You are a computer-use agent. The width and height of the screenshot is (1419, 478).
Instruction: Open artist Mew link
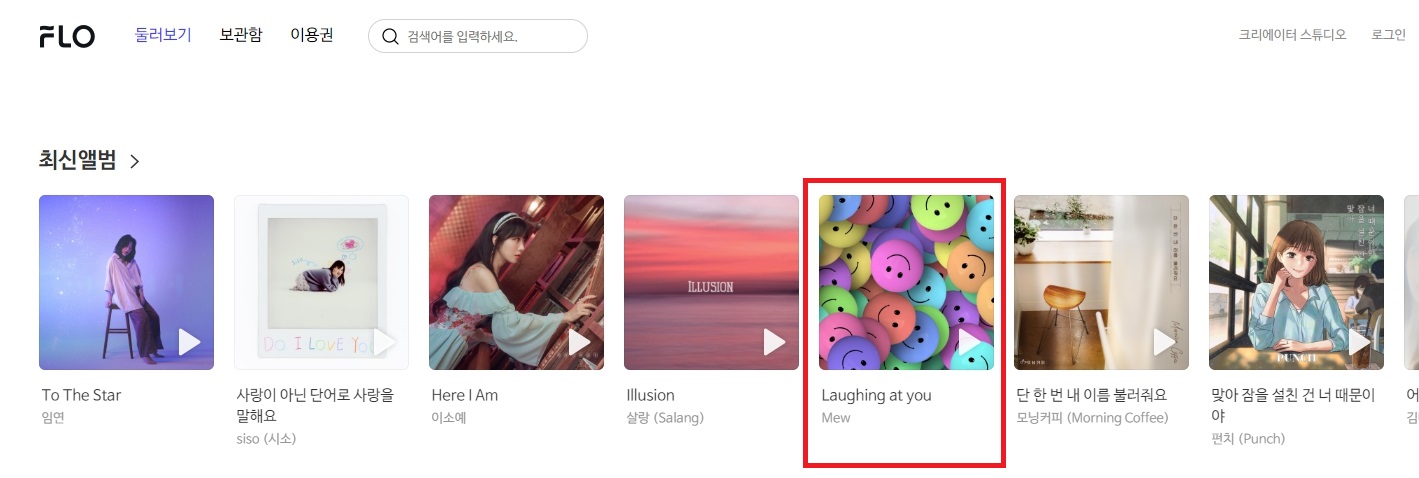point(836,418)
